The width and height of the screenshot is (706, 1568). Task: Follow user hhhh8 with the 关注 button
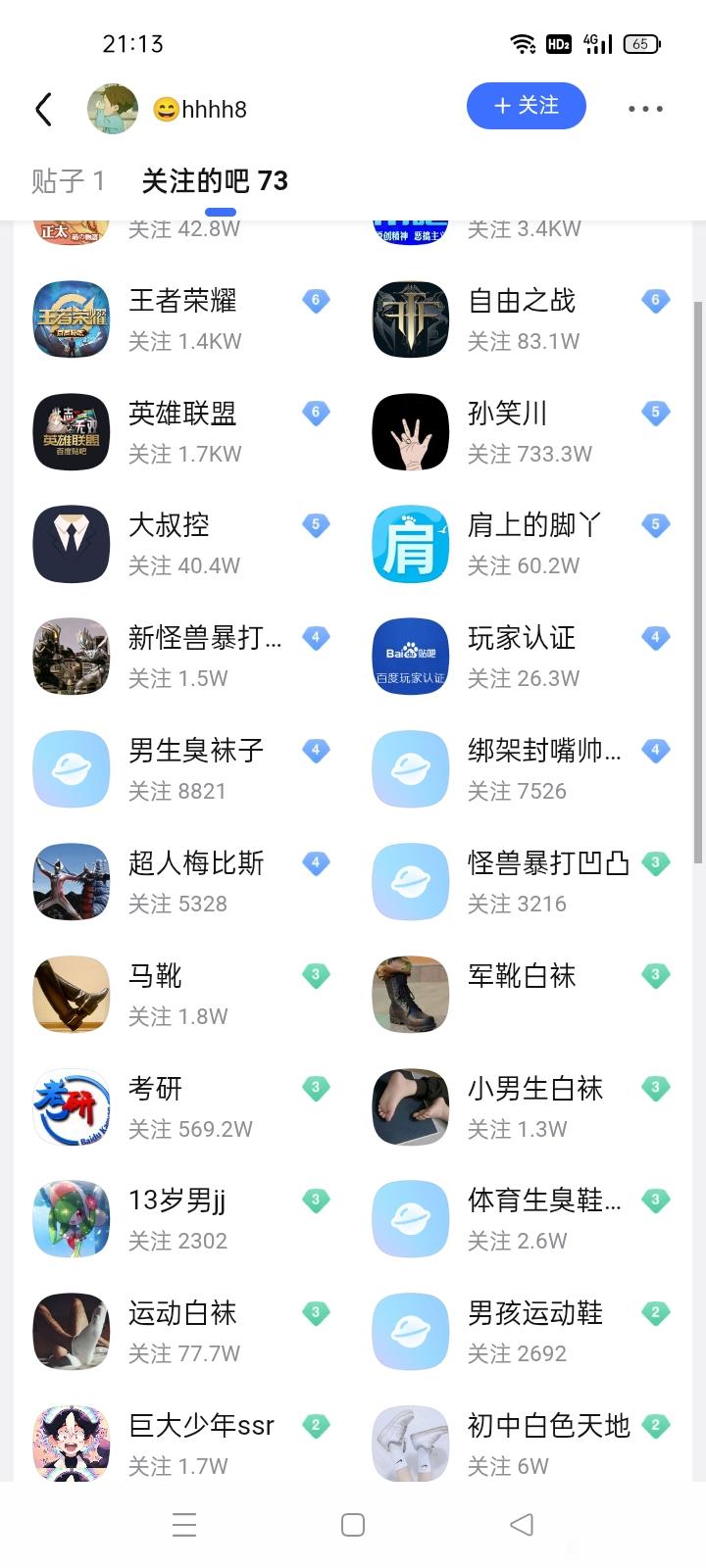tap(526, 106)
